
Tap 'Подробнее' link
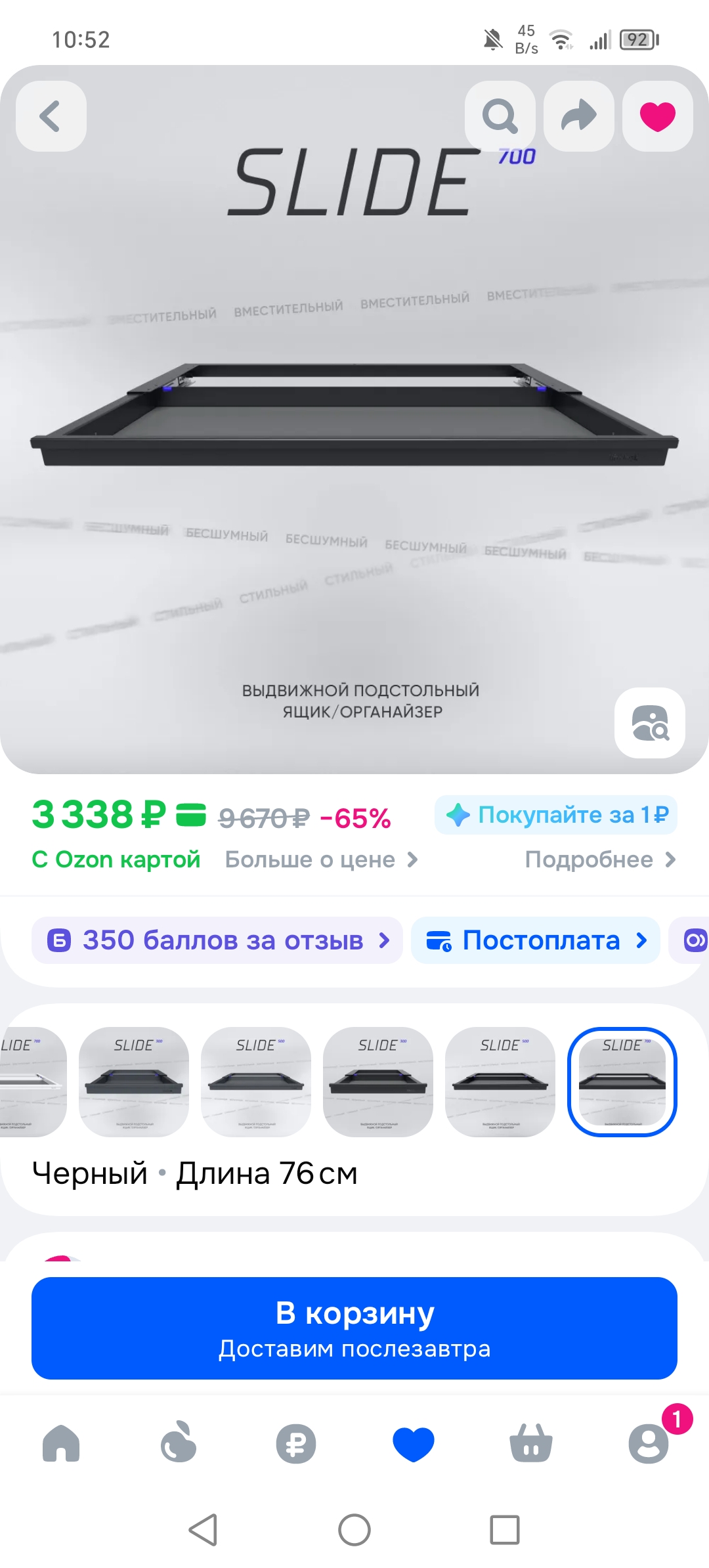tap(599, 860)
